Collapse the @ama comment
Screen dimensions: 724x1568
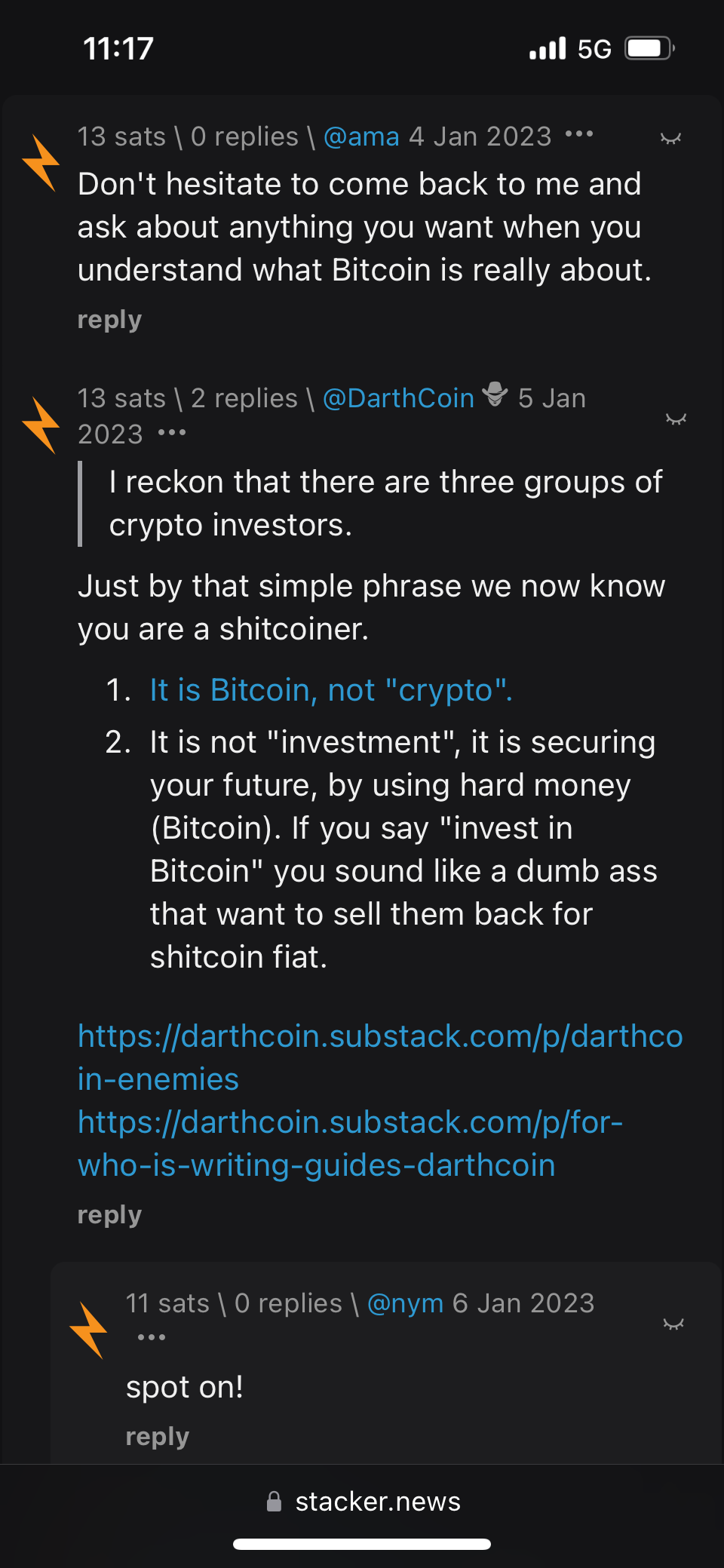point(670,138)
